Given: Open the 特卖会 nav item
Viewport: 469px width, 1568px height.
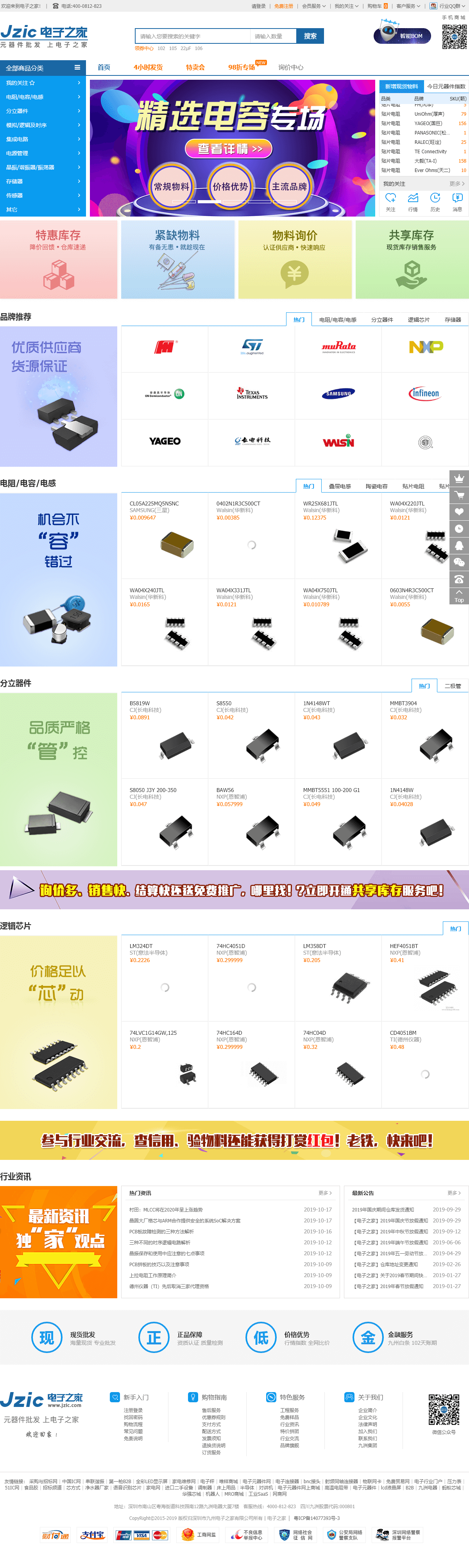Looking at the screenshot, I should click(x=195, y=68).
